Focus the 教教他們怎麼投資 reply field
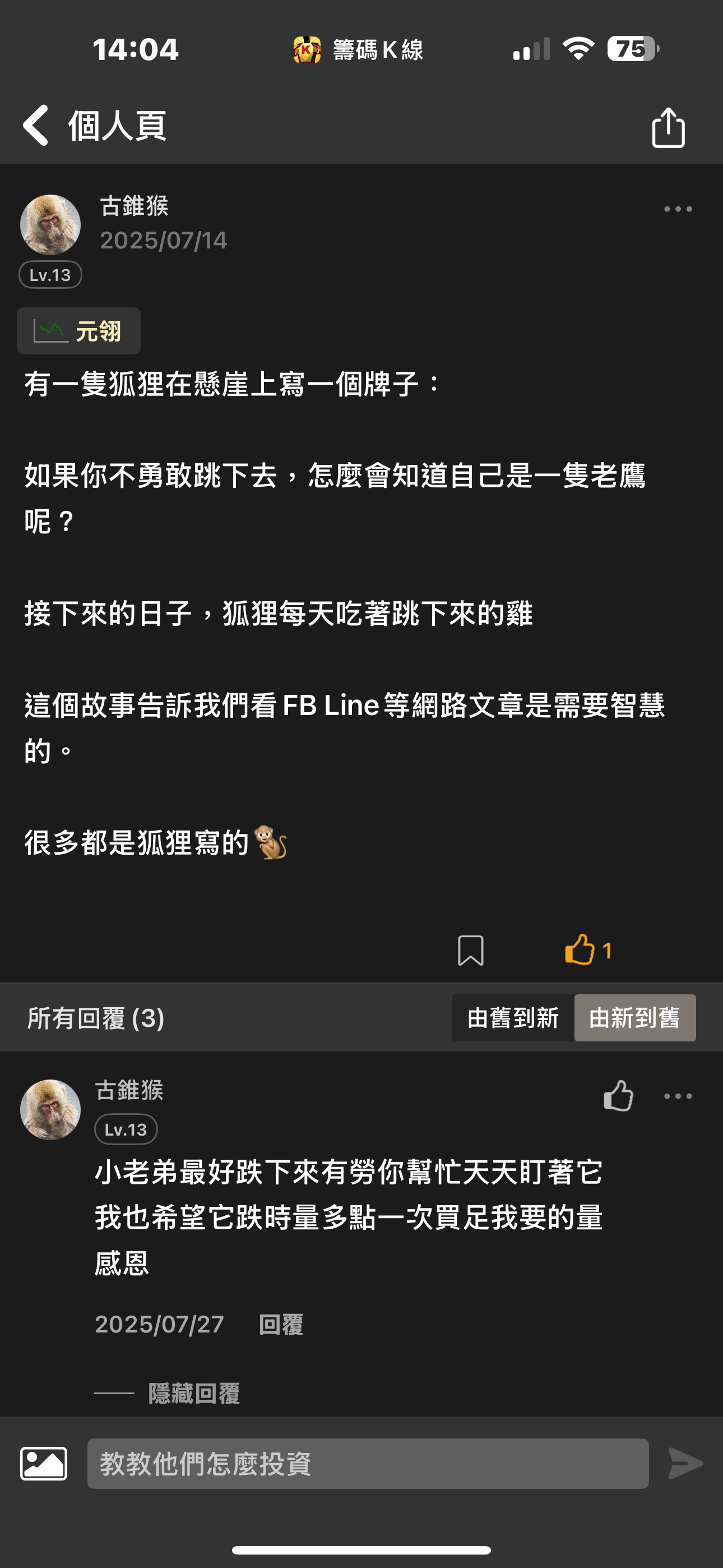723x1568 pixels. click(x=368, y=1463)
